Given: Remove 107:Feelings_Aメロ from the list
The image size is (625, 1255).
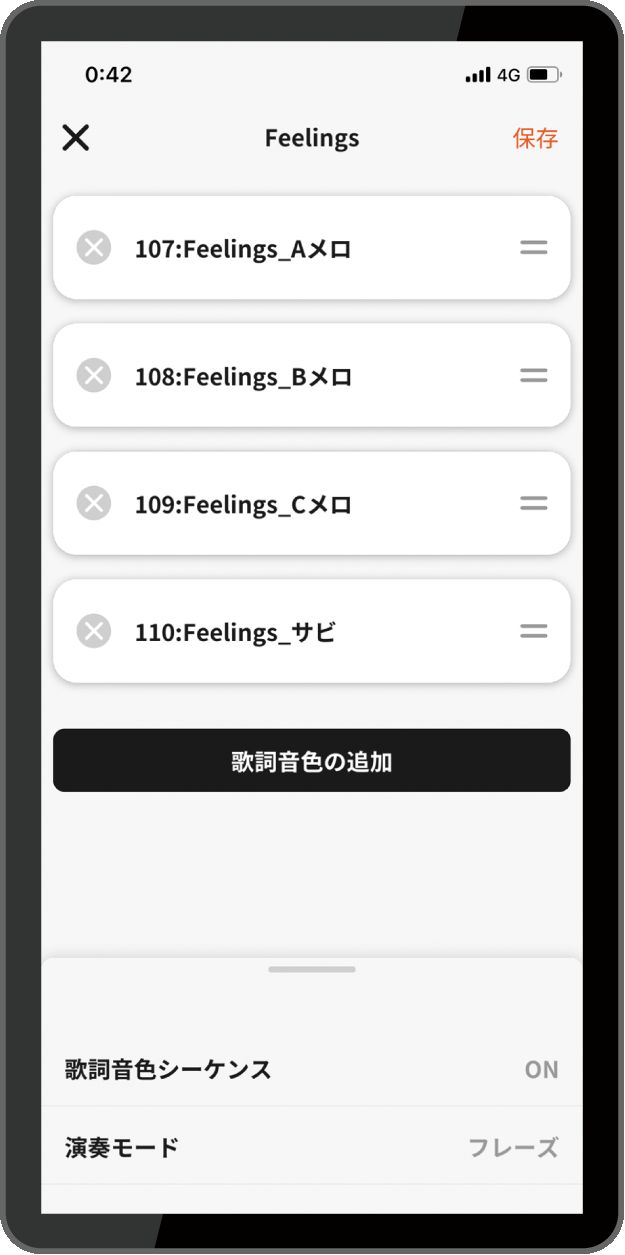Looking at the screenshot, I should [x=94, y=248].
